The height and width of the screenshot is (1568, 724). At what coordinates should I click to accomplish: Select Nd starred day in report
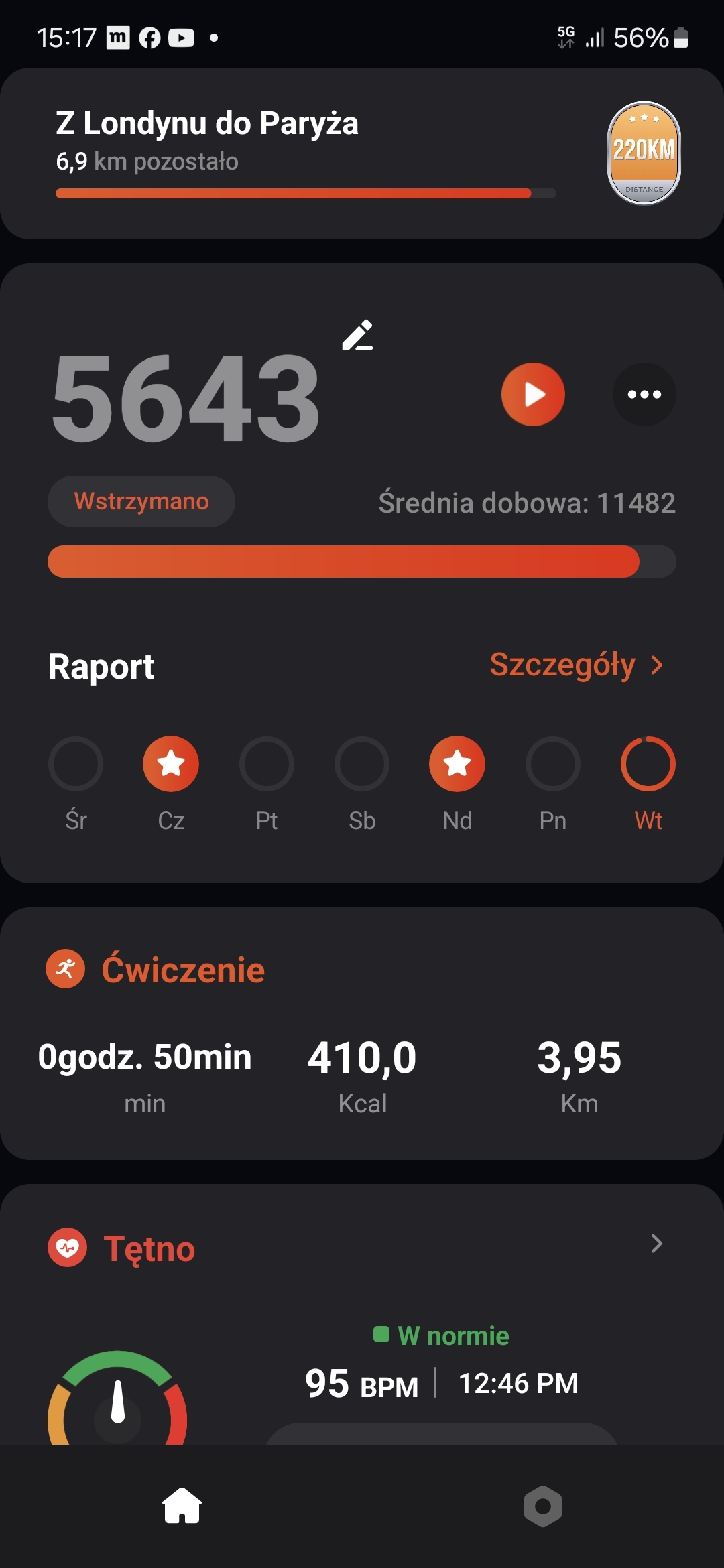click(x=457, y=764)
